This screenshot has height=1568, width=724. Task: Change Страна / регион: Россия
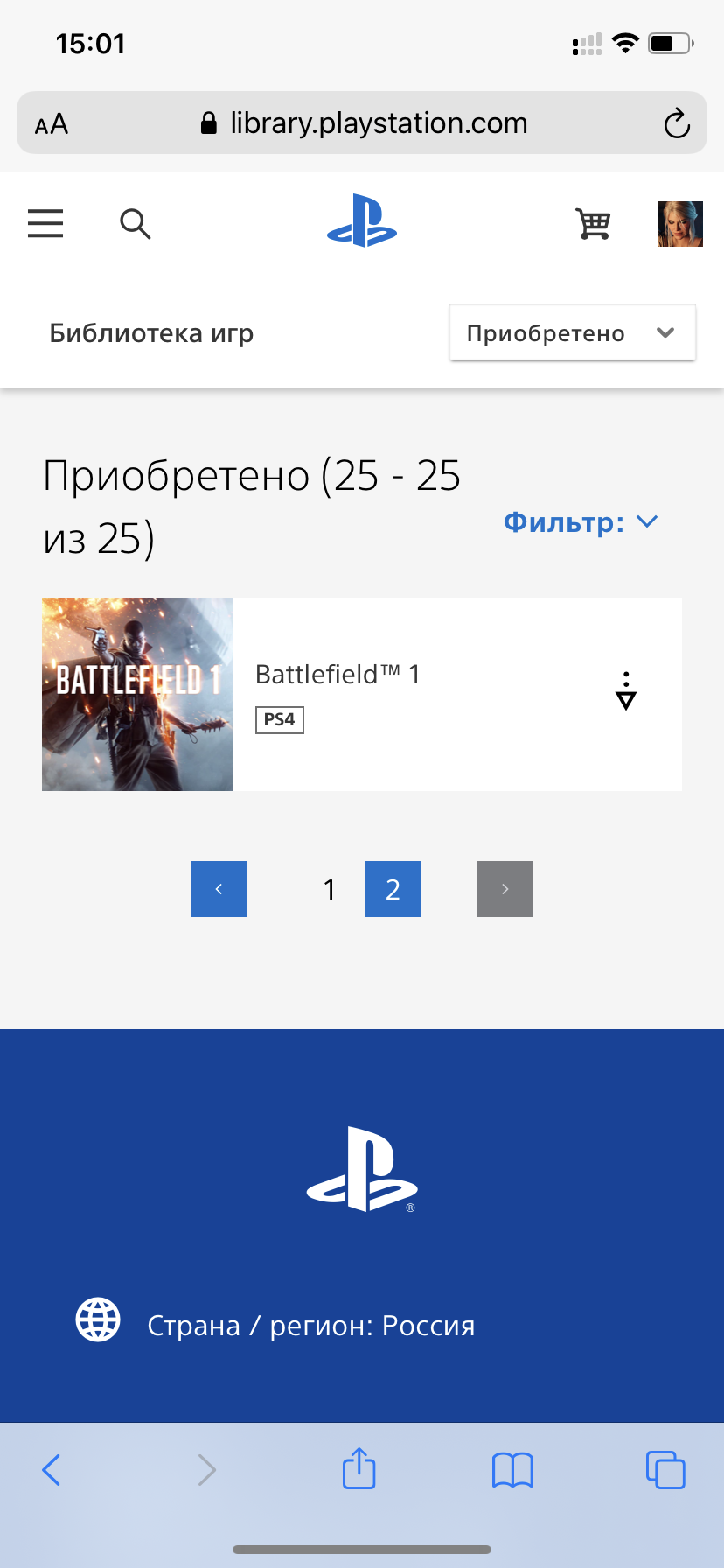point(276,1325)
